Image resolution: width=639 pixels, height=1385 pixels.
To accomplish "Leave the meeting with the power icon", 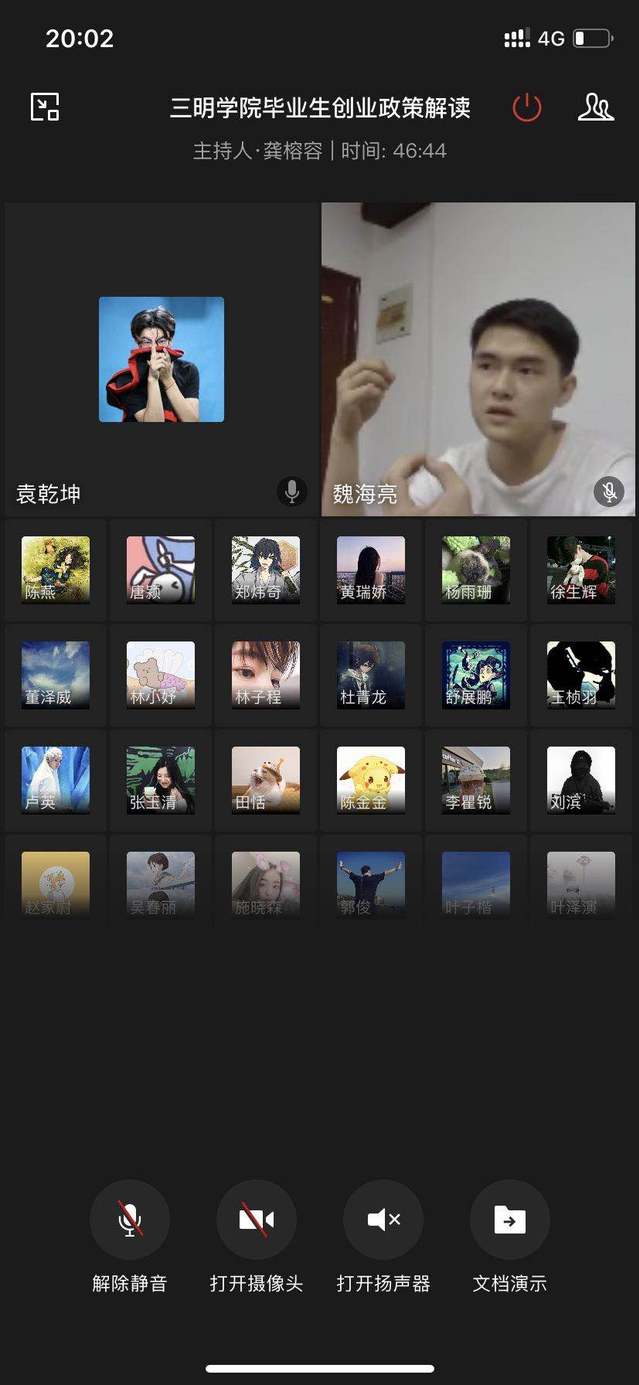I will coord(527,108).
